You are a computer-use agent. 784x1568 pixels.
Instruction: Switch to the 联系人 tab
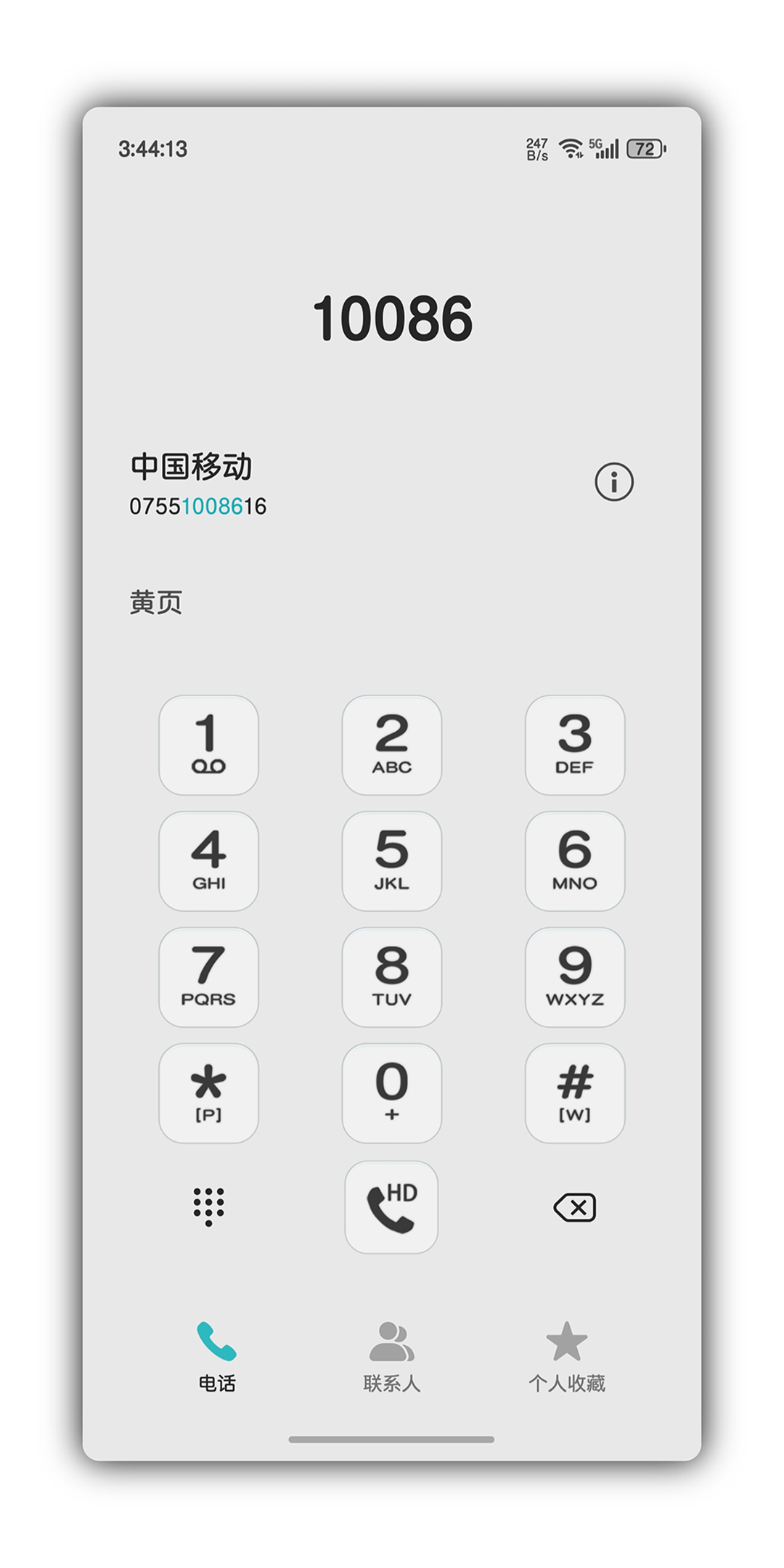pos(392,1357)
